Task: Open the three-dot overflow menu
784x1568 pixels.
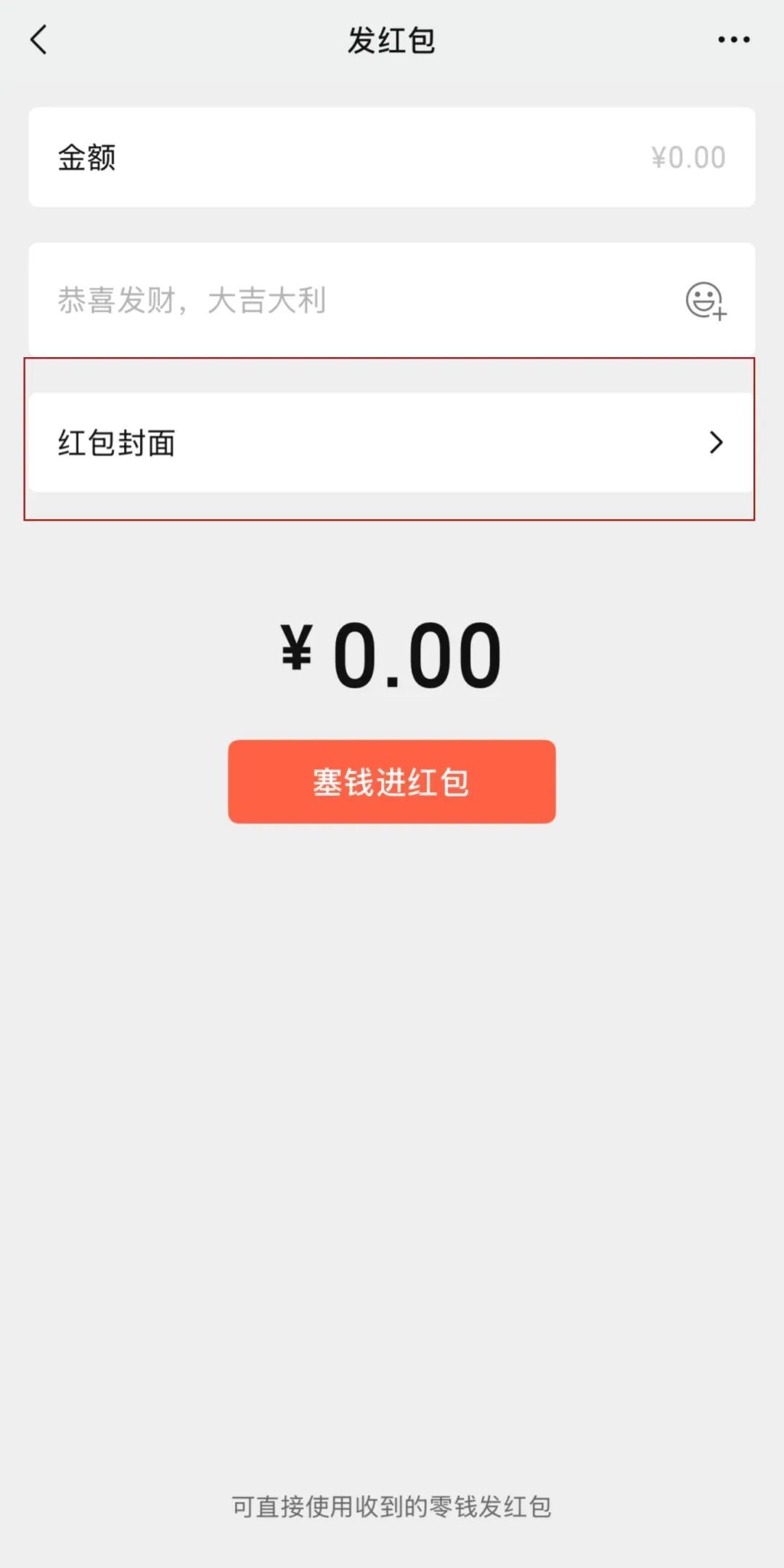Action: [733, 40]
